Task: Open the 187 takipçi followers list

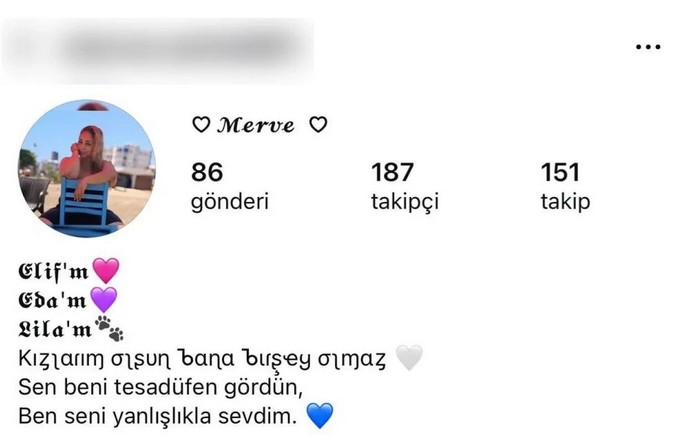Action: 404,186
